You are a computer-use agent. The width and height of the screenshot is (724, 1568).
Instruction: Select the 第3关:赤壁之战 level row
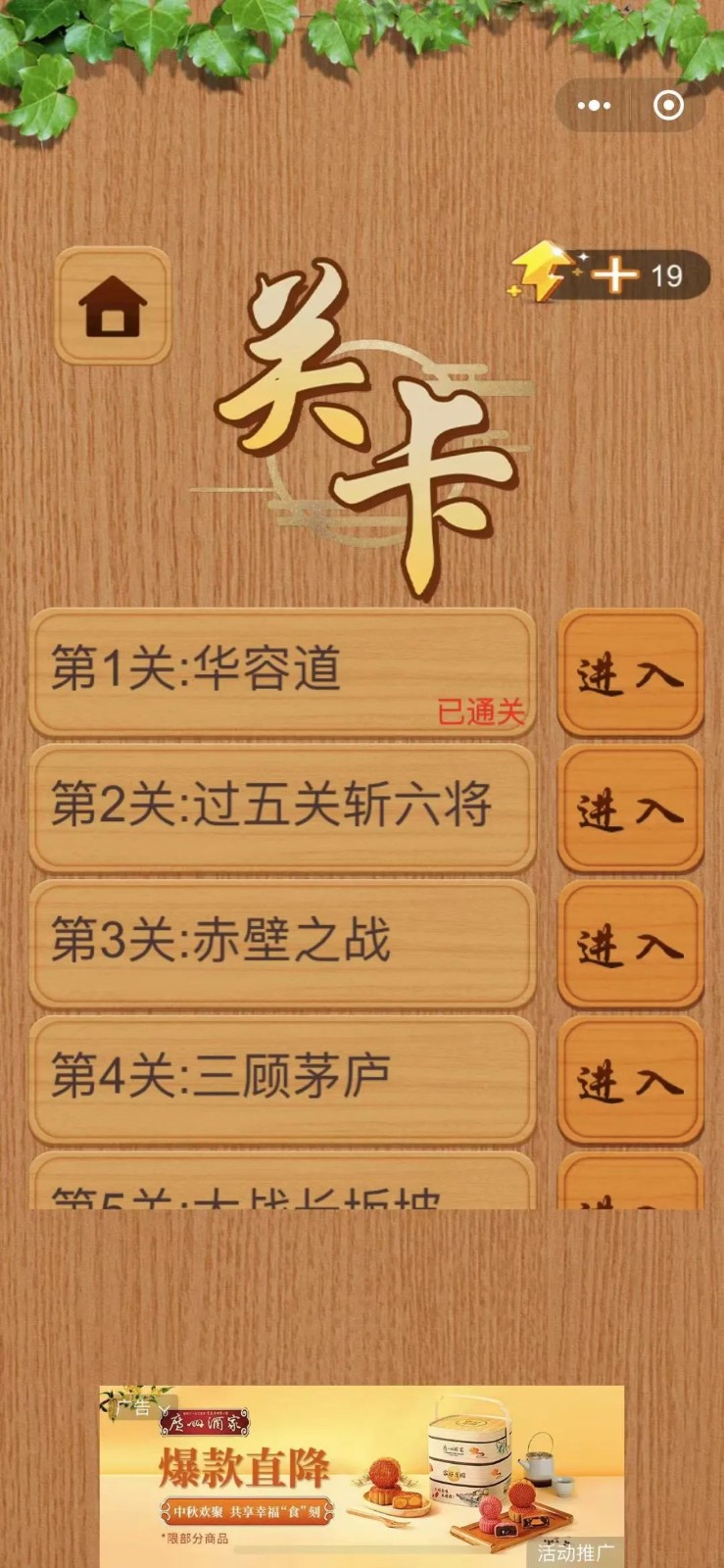[x=282, y=943]
